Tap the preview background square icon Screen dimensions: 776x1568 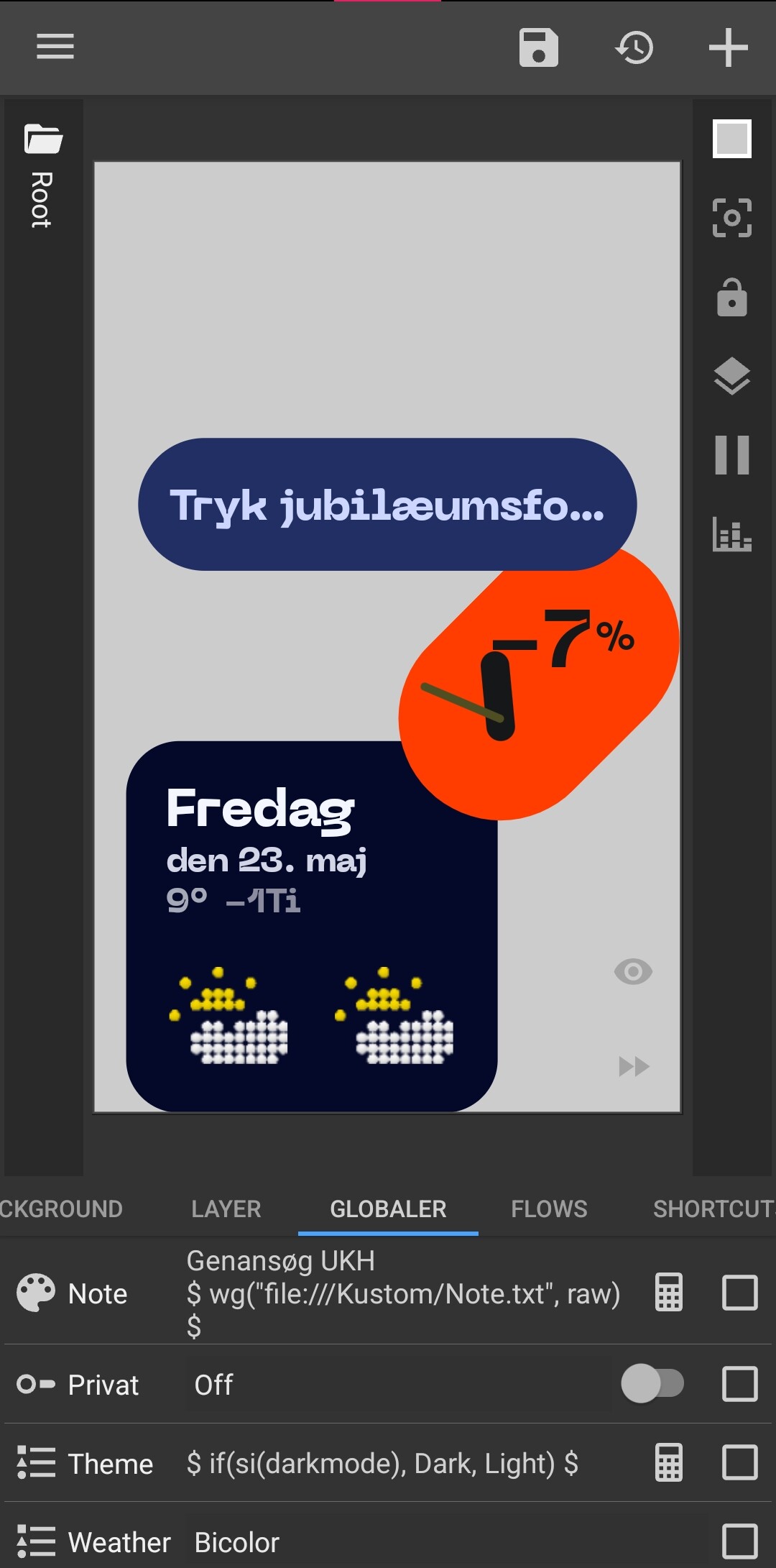(732, 138)
